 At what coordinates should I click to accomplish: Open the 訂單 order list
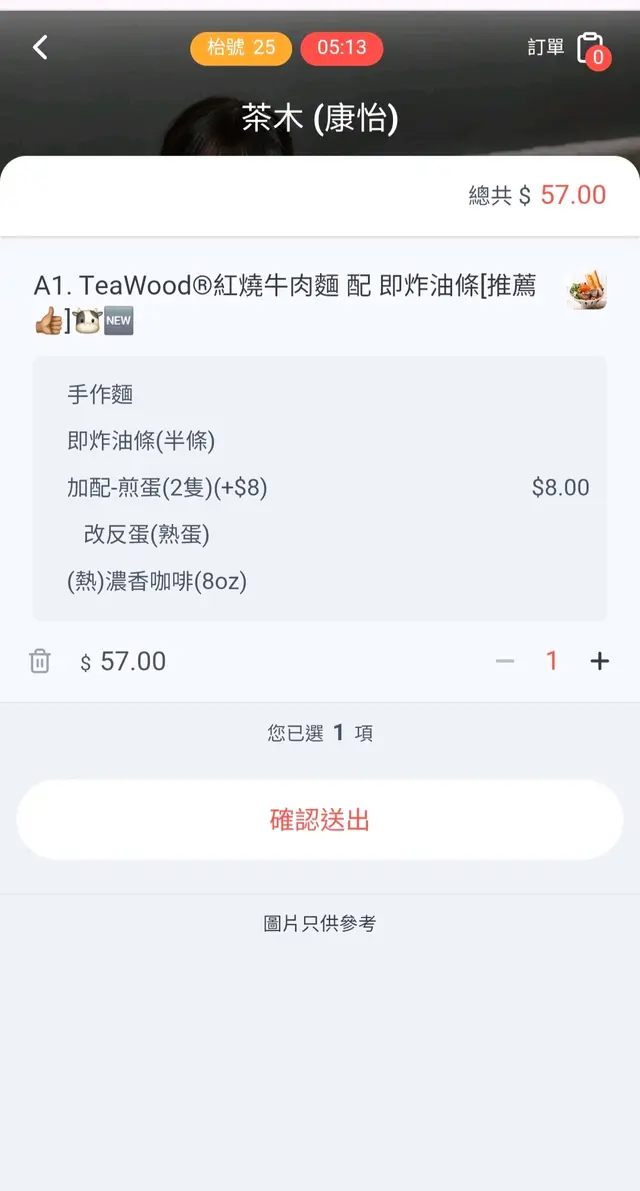click(567, 48)
